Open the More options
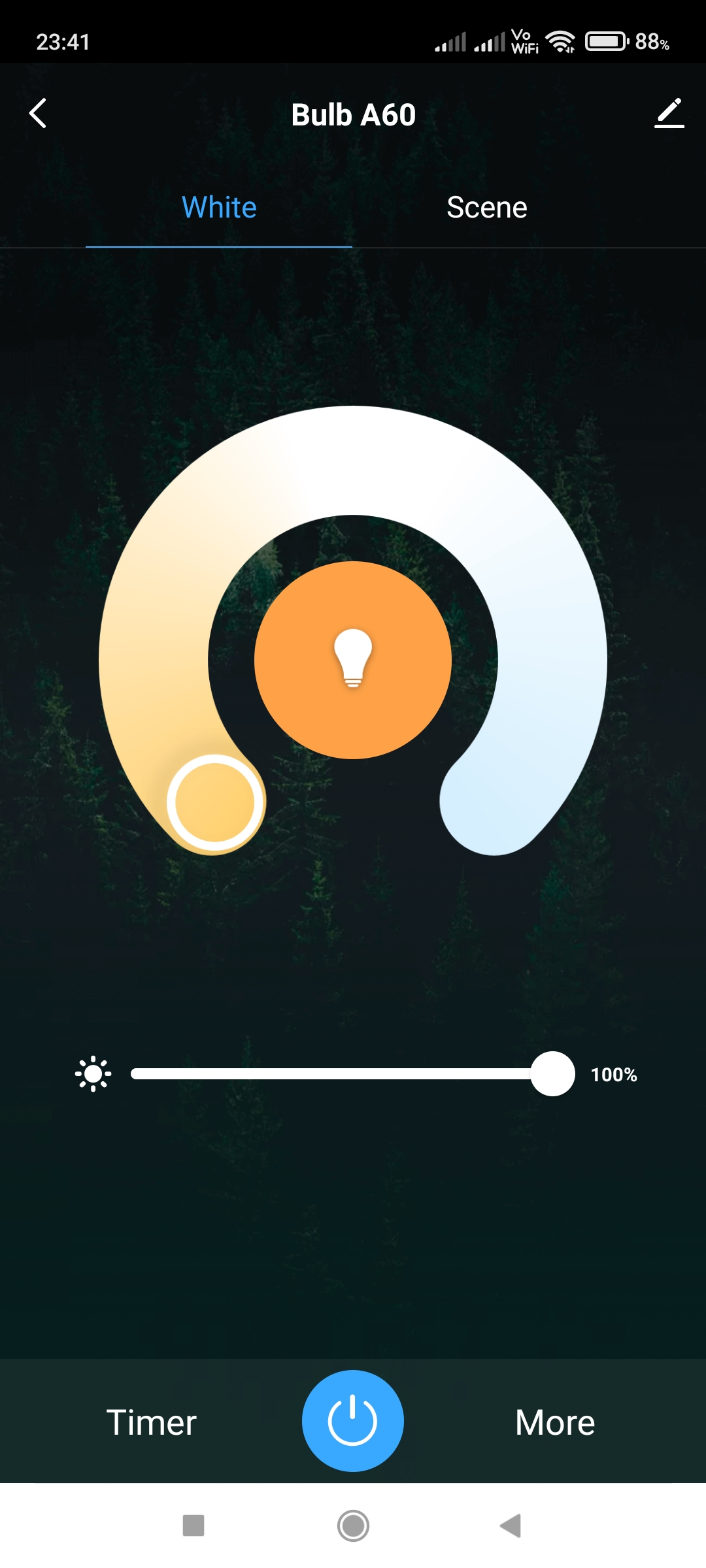This screenshot has height=1568, width=706. [555, 1422]
